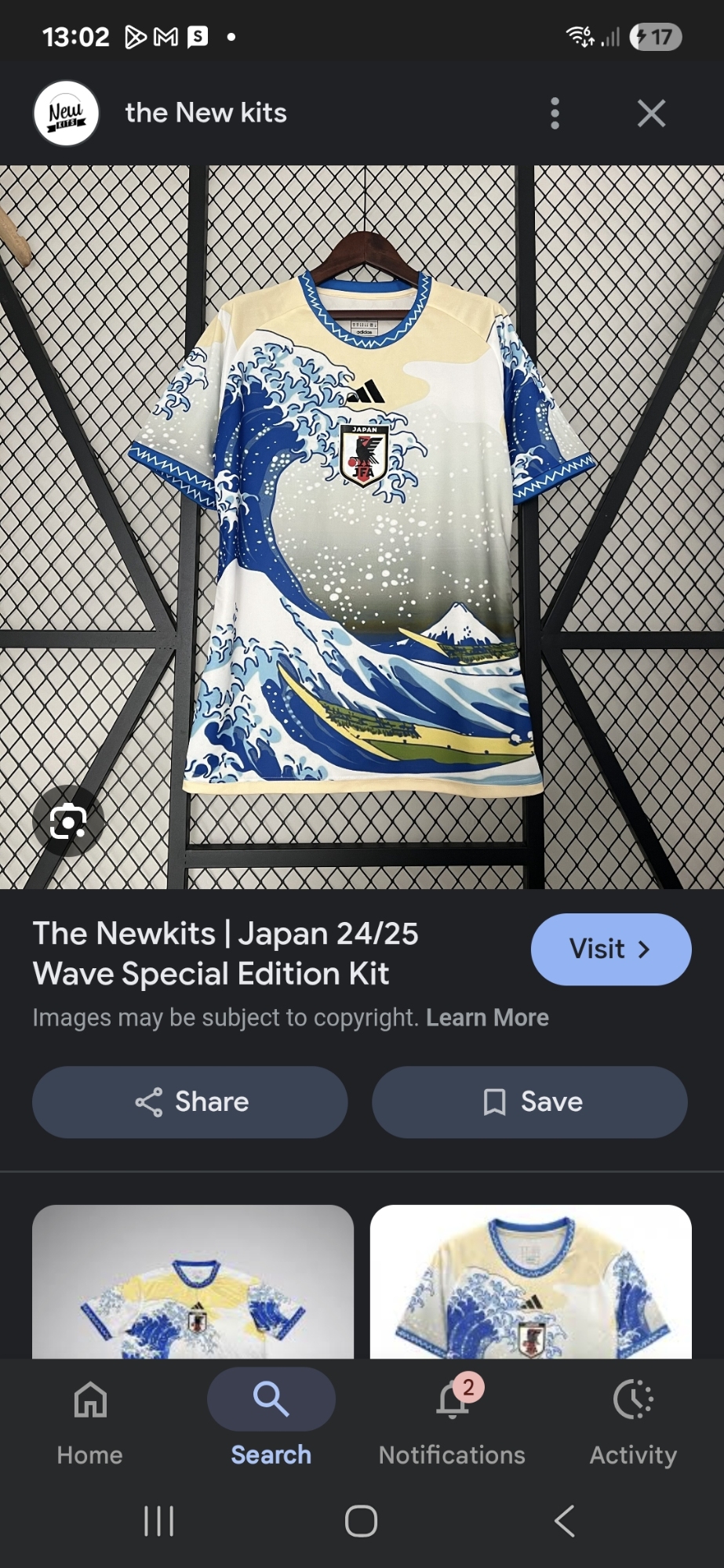
Task: Save this image to collections
Action: tap(529, 1102)
